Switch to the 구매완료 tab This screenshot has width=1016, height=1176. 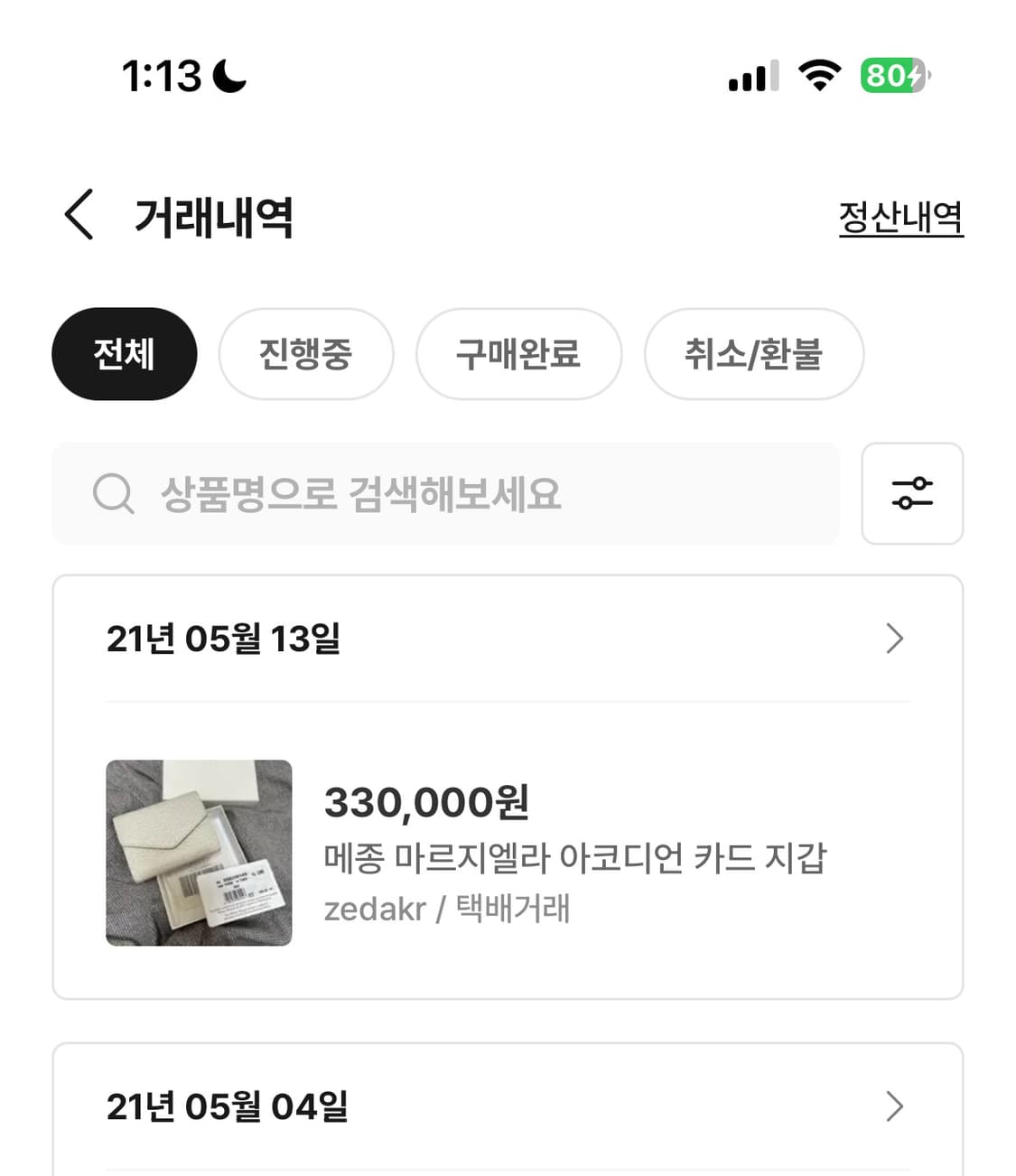(x=518, y=354)
